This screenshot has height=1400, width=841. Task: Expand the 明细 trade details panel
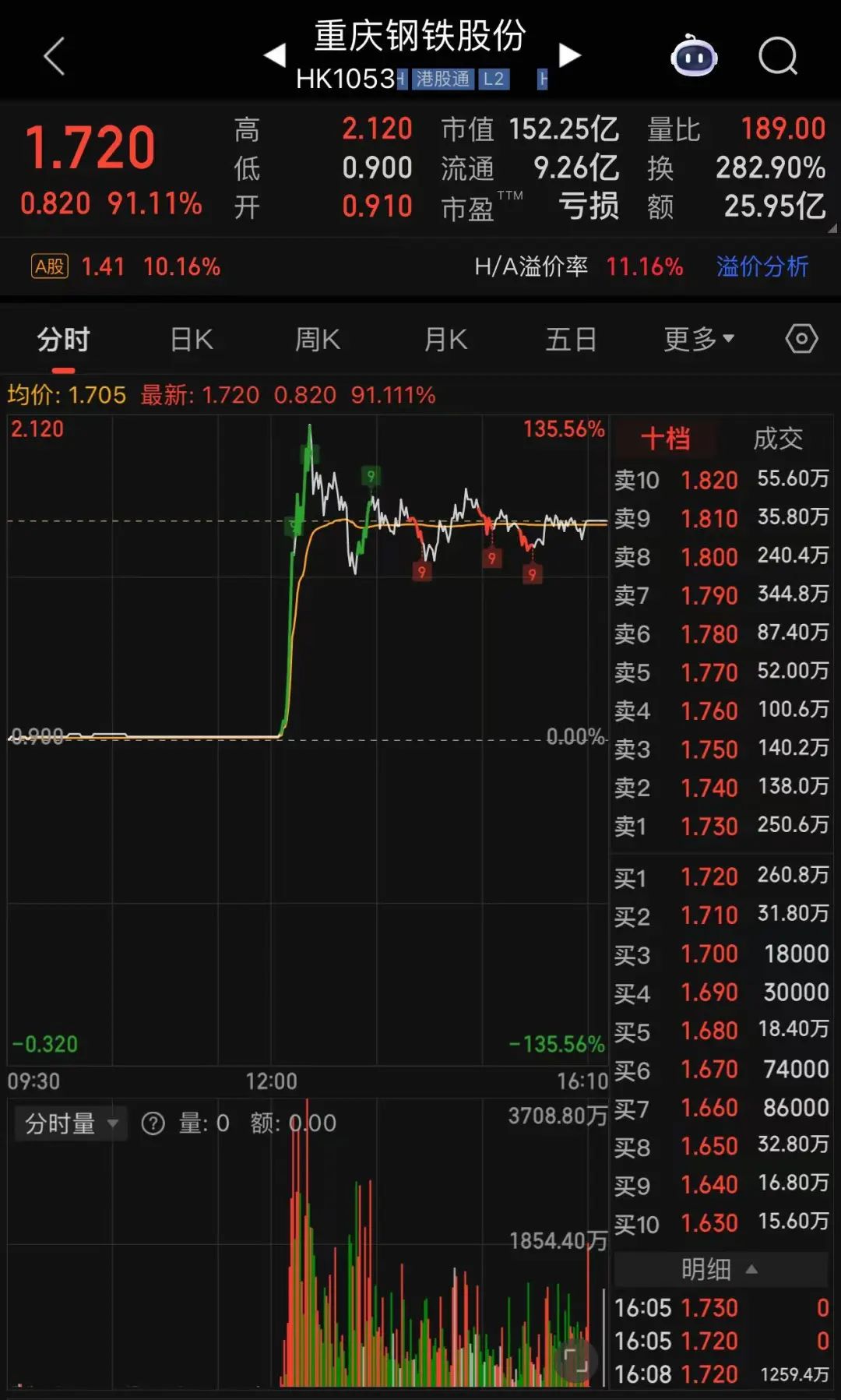pos(720,1270)
